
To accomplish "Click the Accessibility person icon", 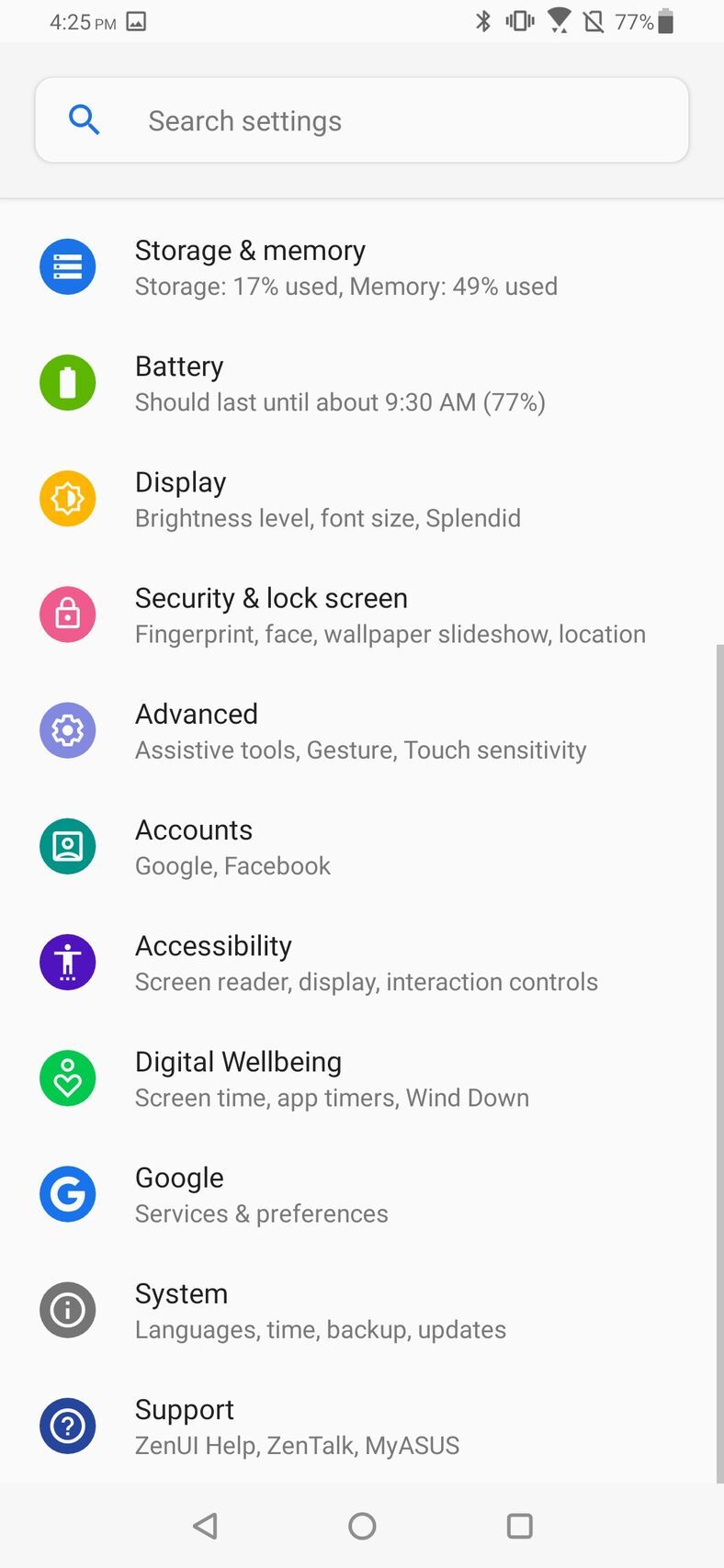I will pyautogui.click(x=67, y=962).
